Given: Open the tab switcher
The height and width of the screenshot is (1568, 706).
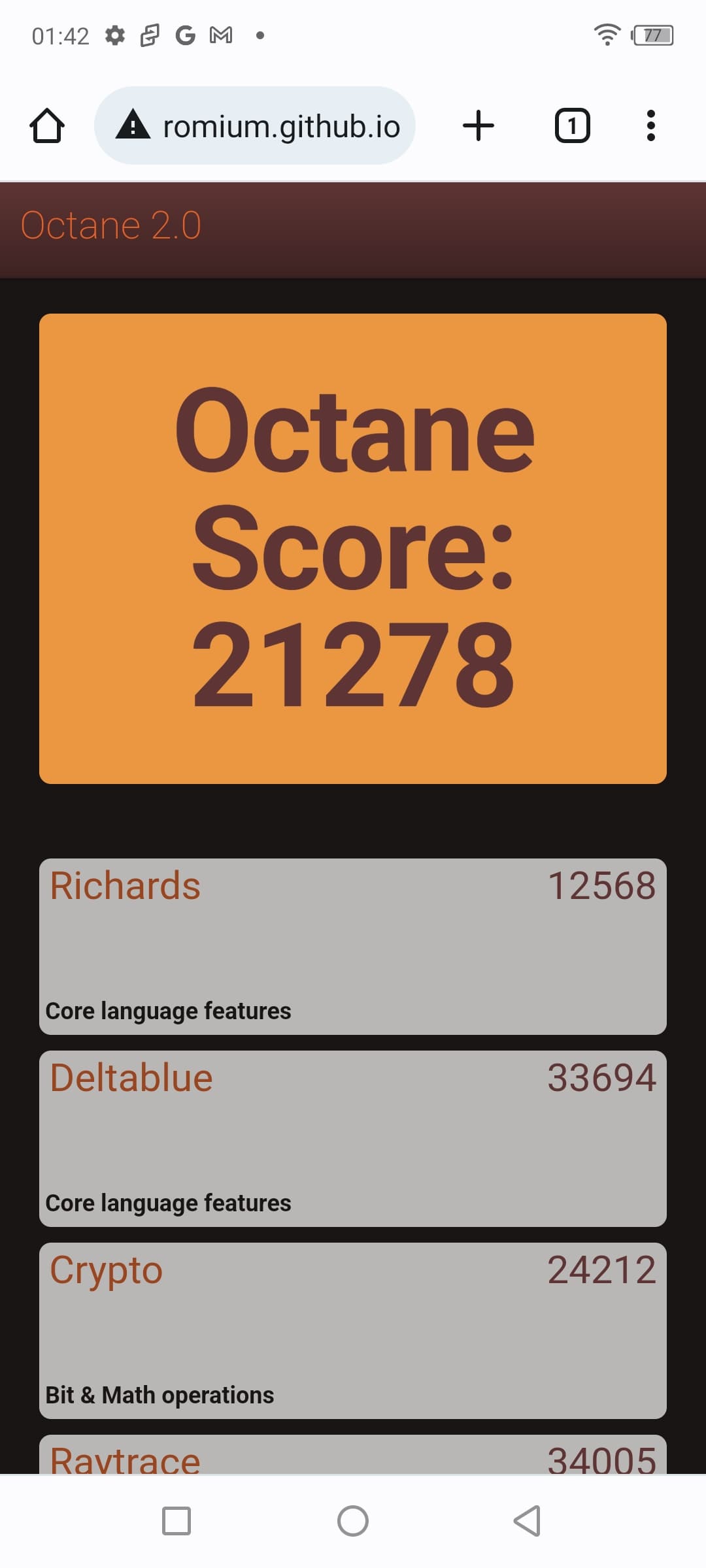Looking at the screenshot, I should tap(572, 125).
